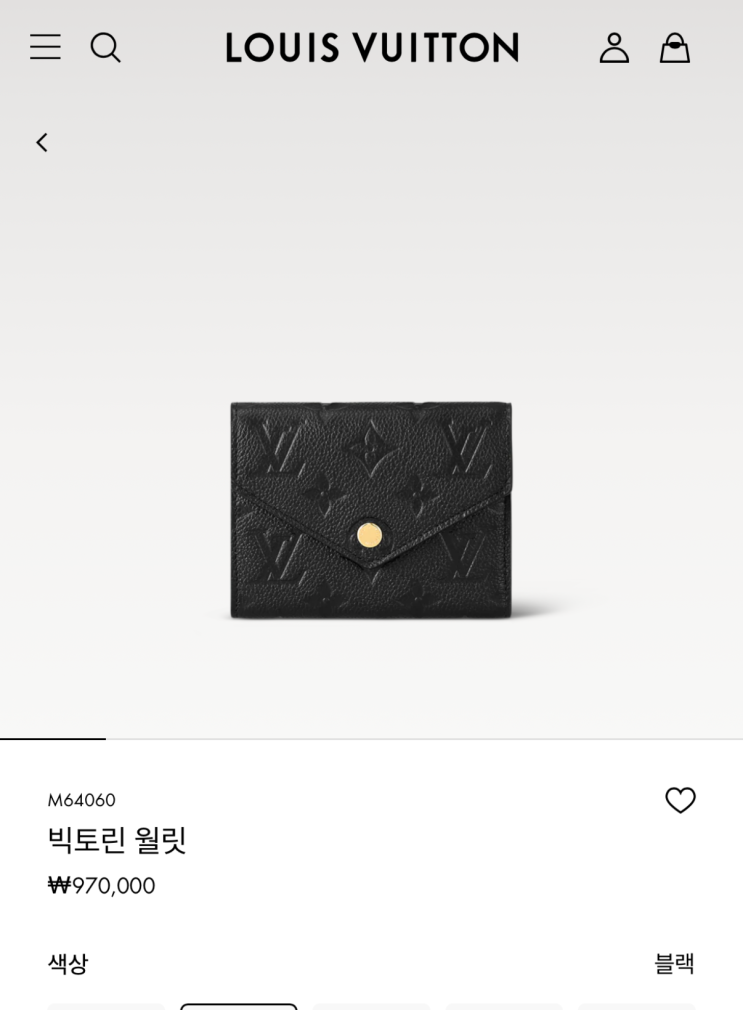Go back with the left arrow
The width and height of the screenshot is (743, 1010).
tap(42, 143)
